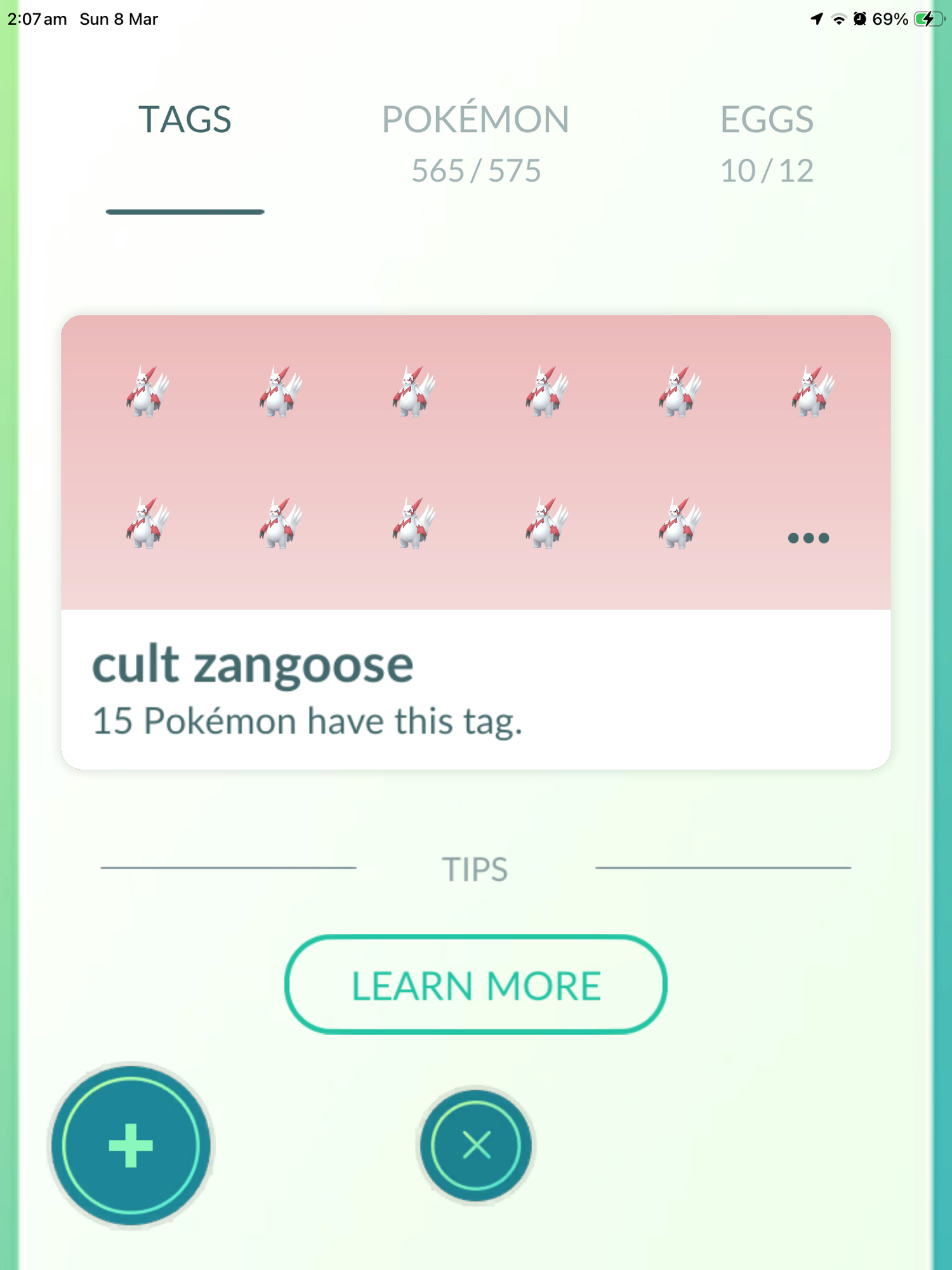The width and height of the screenshot is (952, 1270).
Task: Create a new tag with plus button
Action: click(131, 1146)
